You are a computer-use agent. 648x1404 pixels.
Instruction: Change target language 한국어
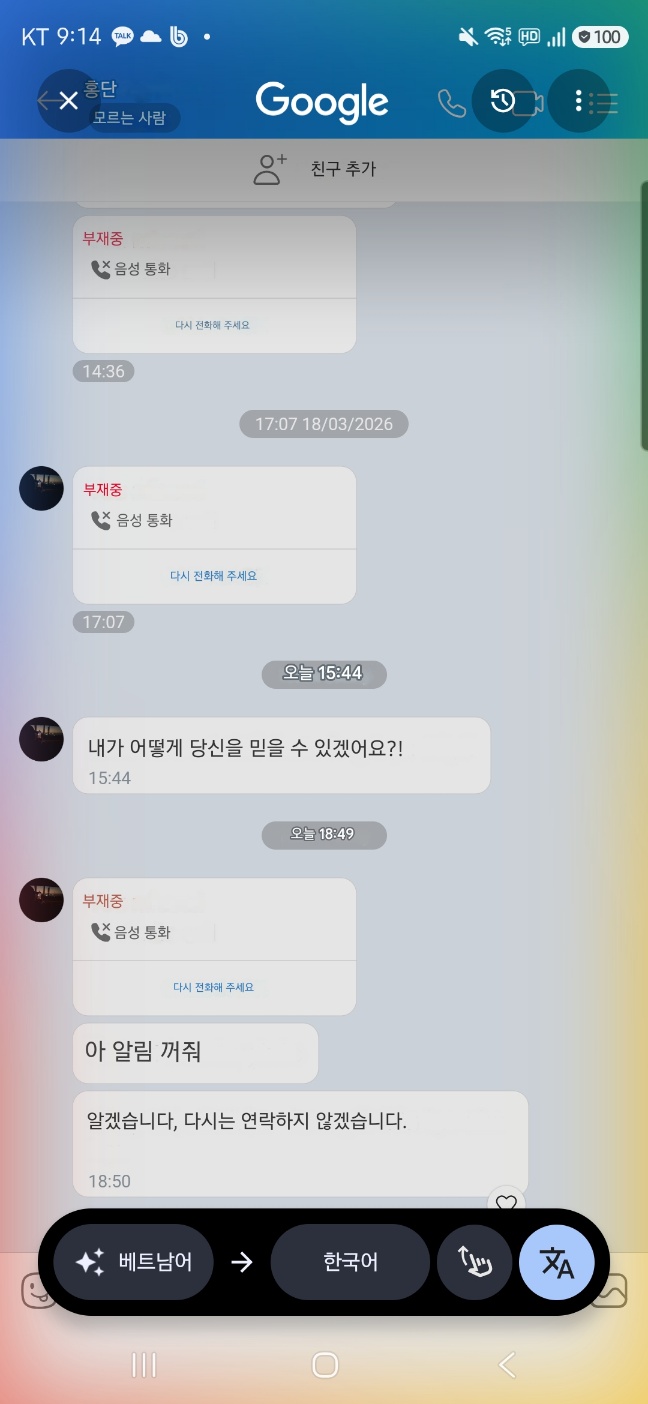coord(350,1262)
